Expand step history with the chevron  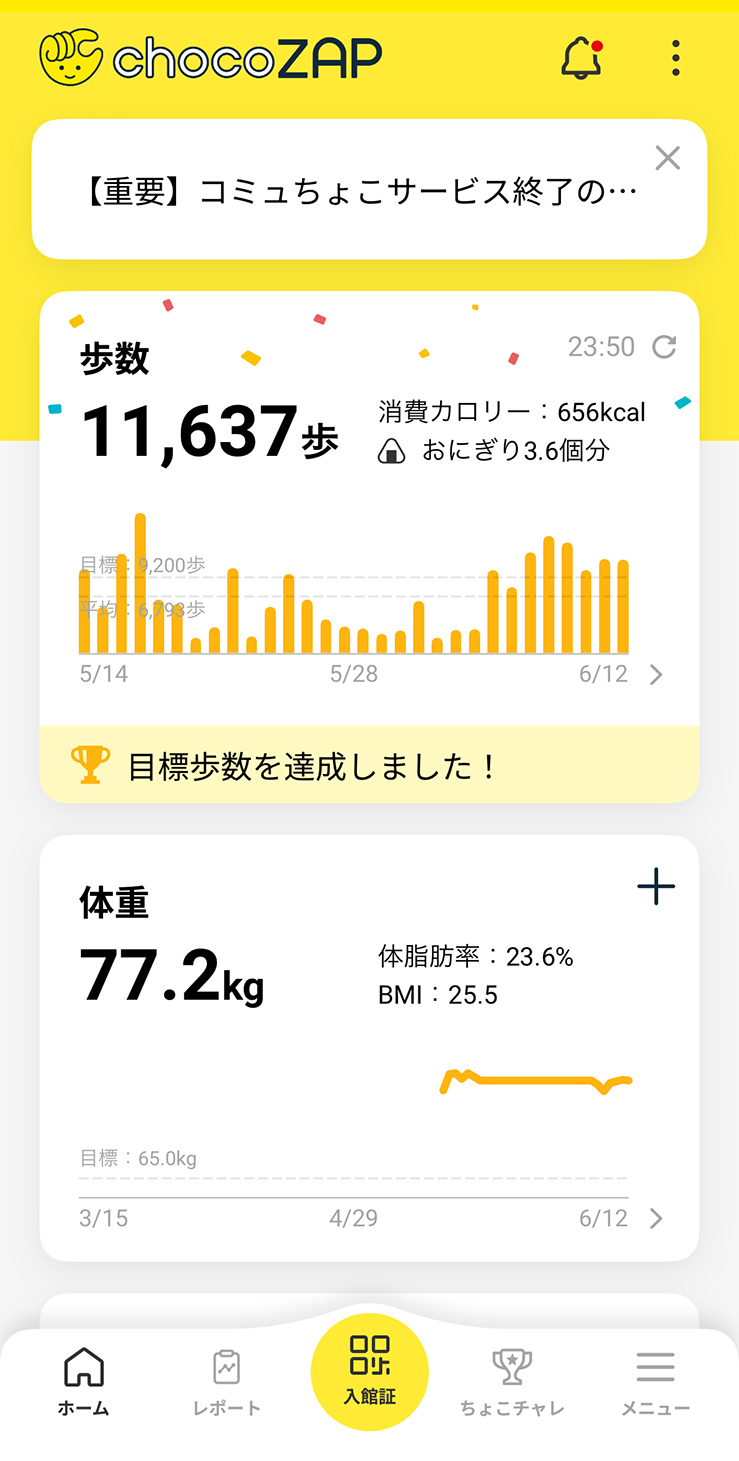click(x=657, y=673)
